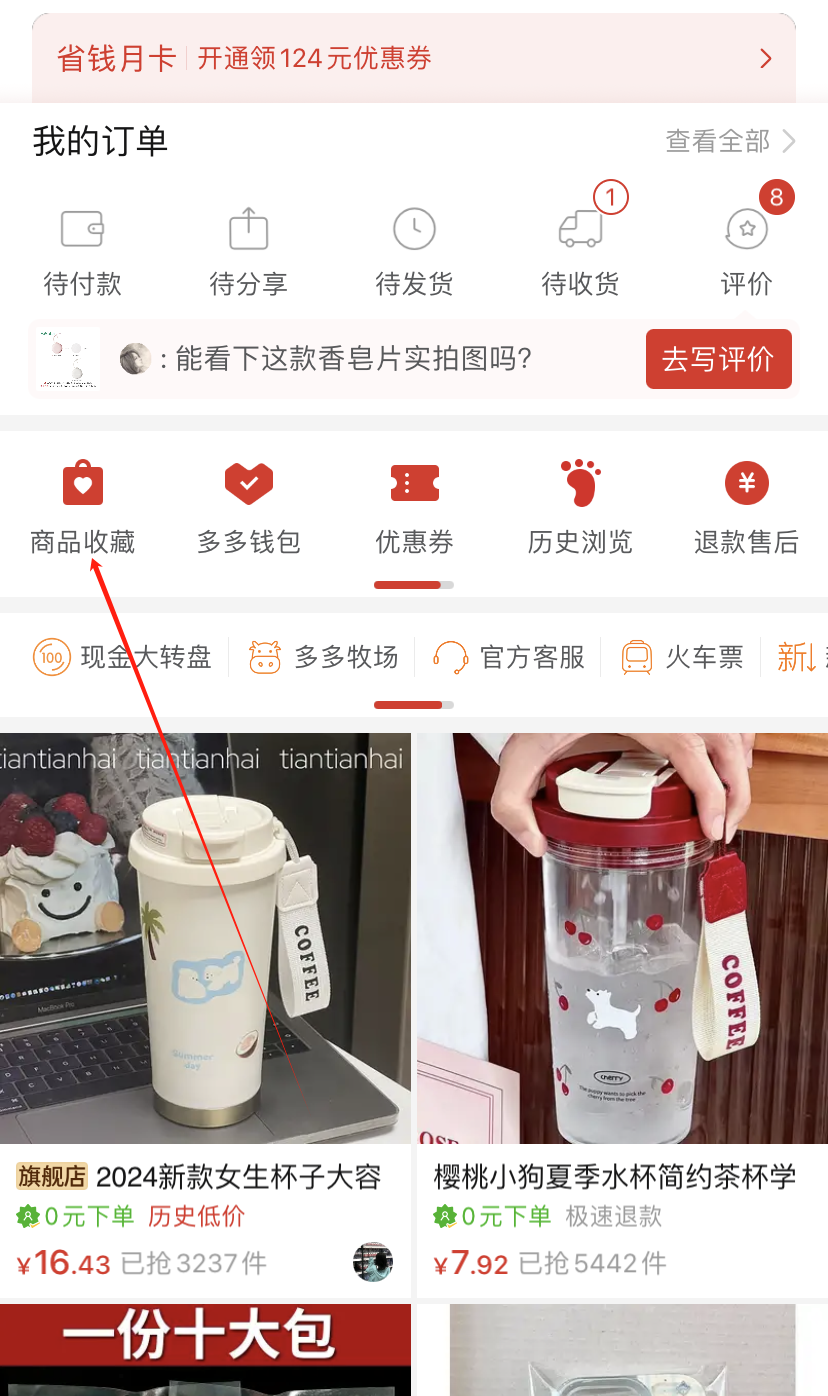Open the 评价 reviews section
The height and width of the screenshot is (1396, 828).
coord(746,252)
